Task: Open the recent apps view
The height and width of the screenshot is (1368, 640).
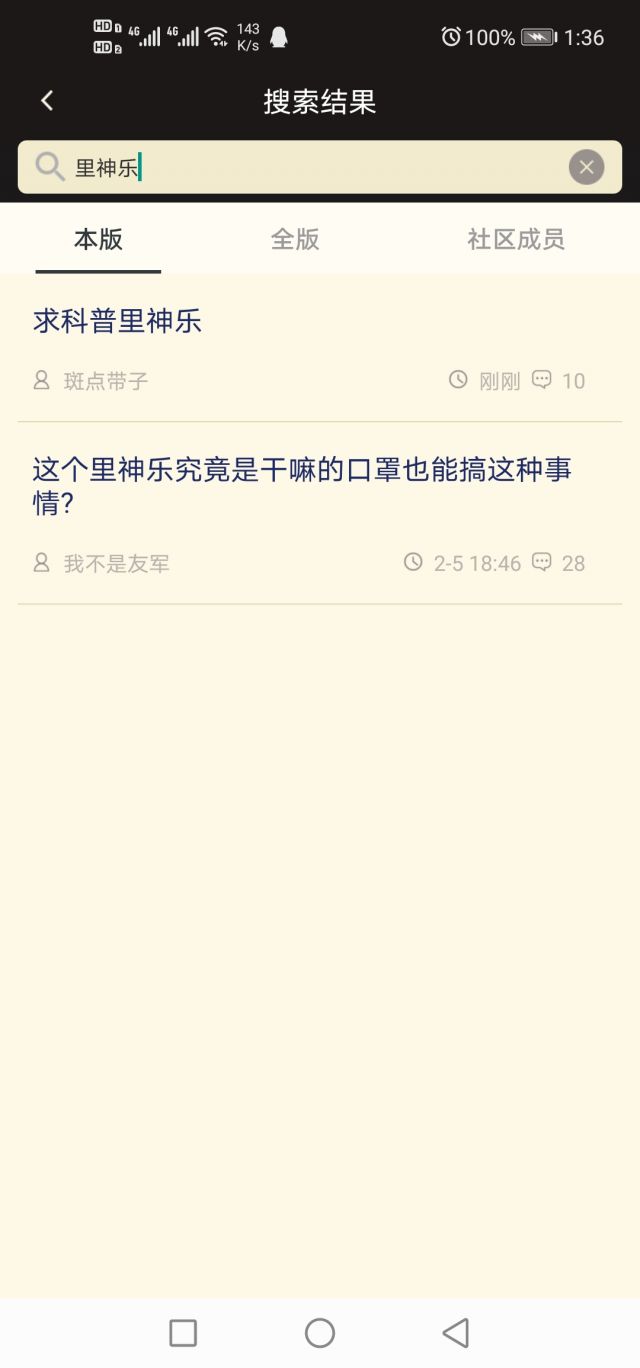Action: coord(183,1332)
